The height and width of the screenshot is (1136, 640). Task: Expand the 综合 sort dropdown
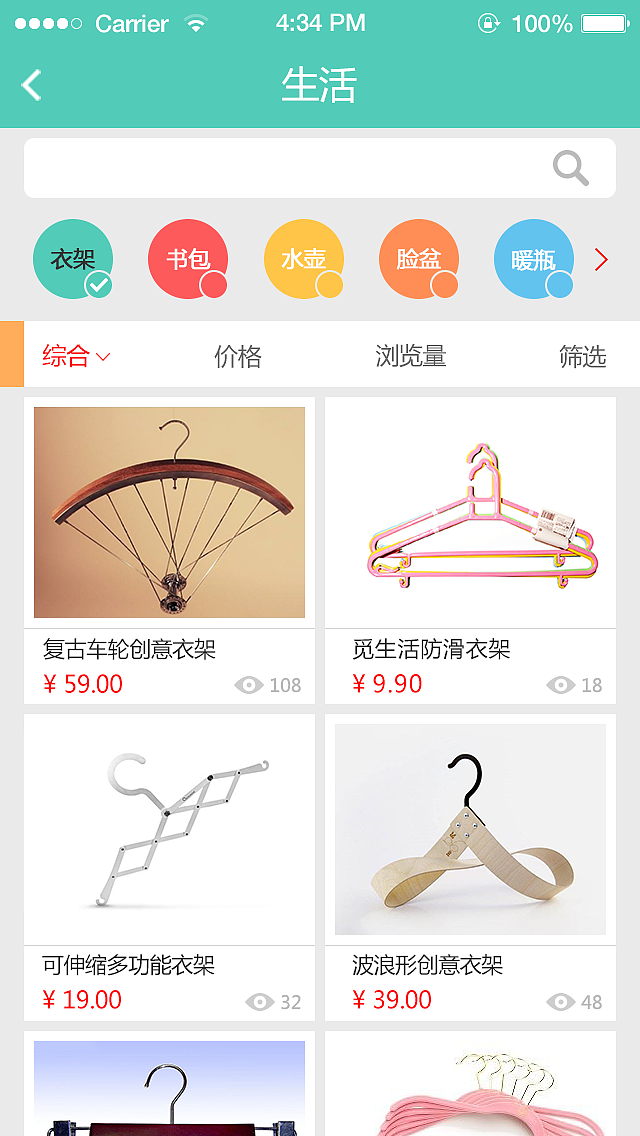(76, 355)
